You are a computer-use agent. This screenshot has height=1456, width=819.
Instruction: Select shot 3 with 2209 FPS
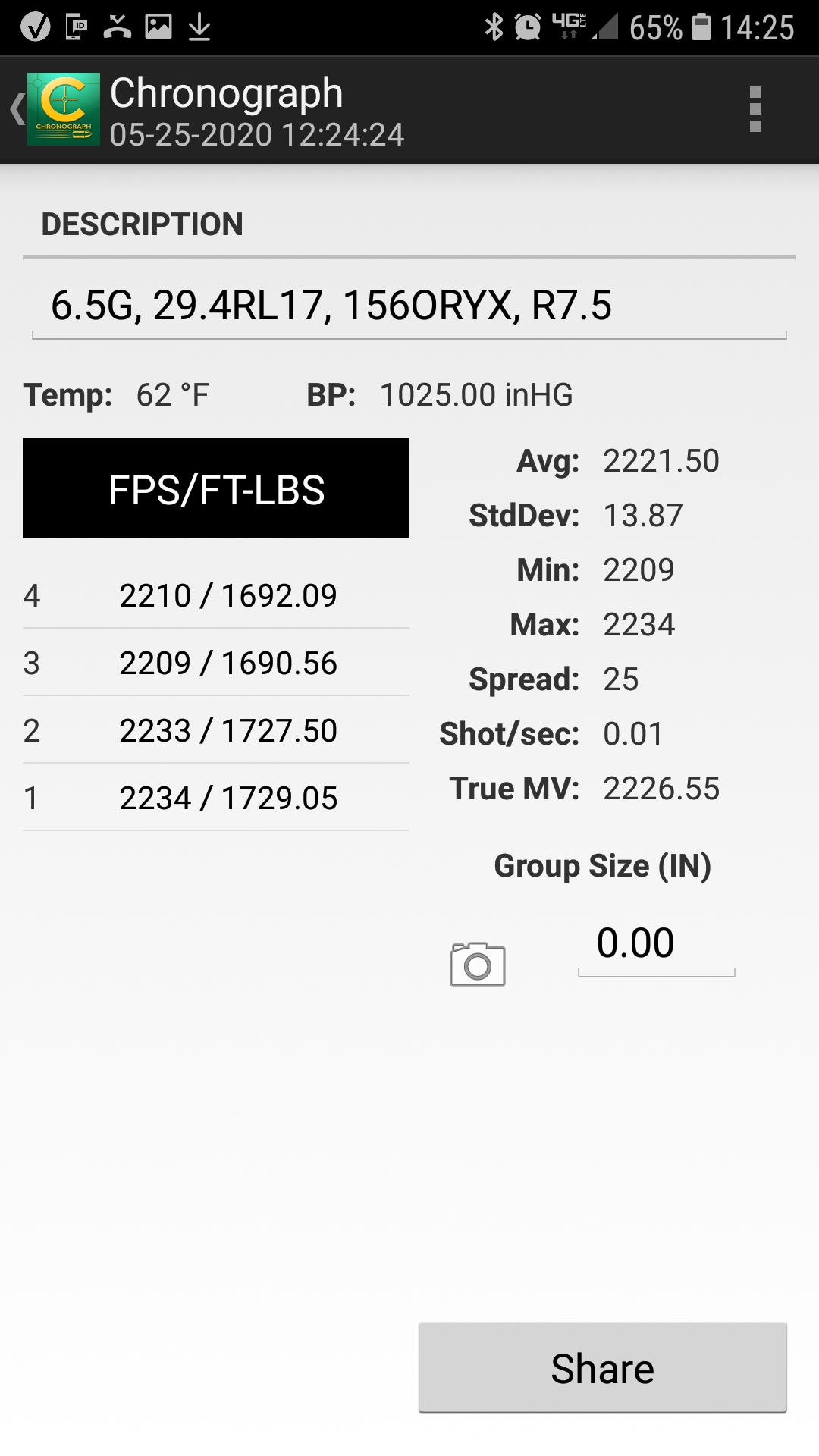(216, 663)
